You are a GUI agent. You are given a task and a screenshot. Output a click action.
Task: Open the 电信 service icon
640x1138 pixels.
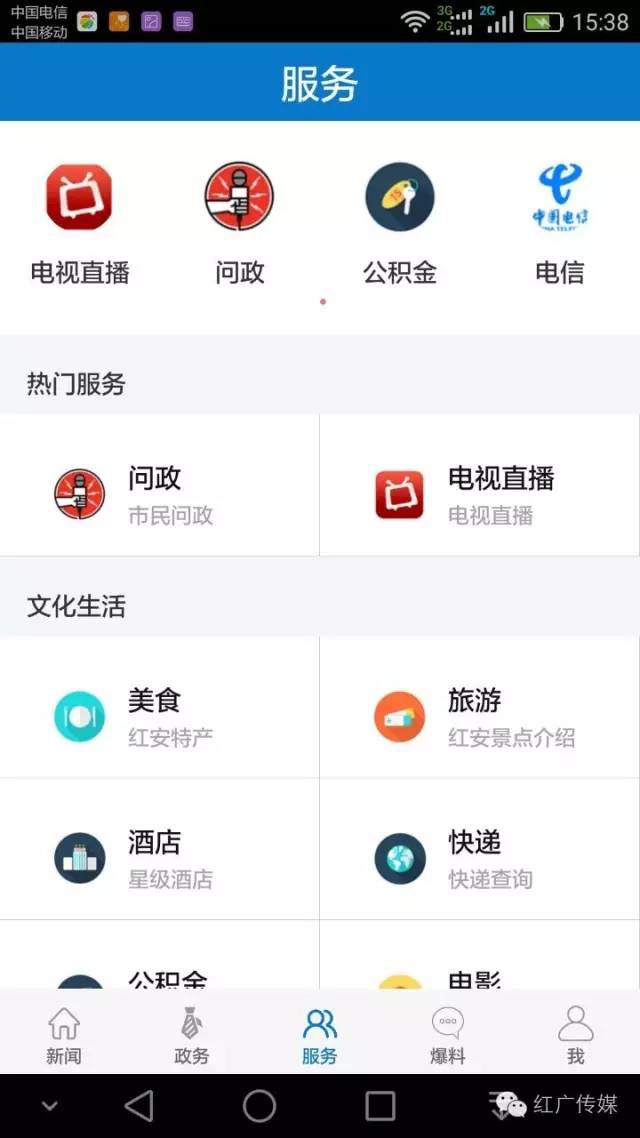(x=559, y=223)
